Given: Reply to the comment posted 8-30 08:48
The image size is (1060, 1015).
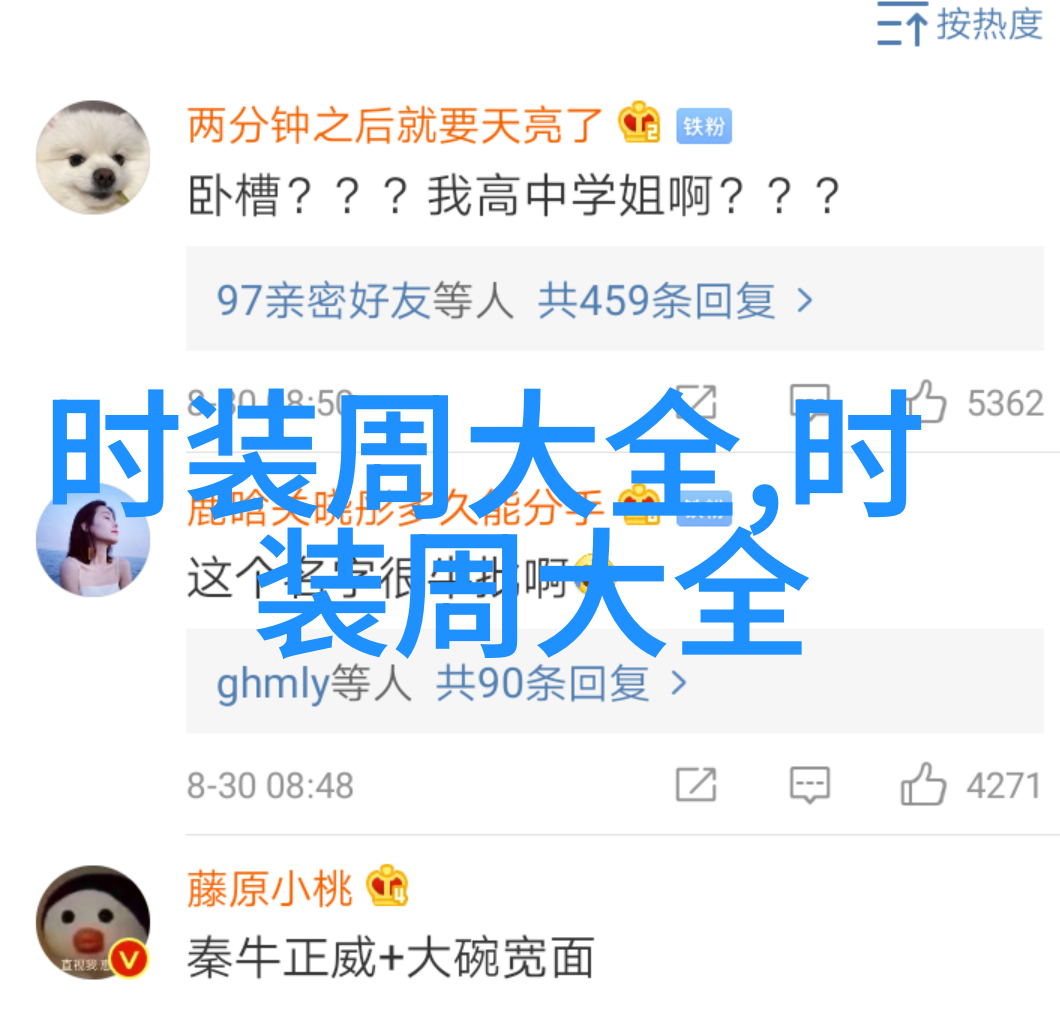Looking at the screenshot, I should [x=809, y=786].
